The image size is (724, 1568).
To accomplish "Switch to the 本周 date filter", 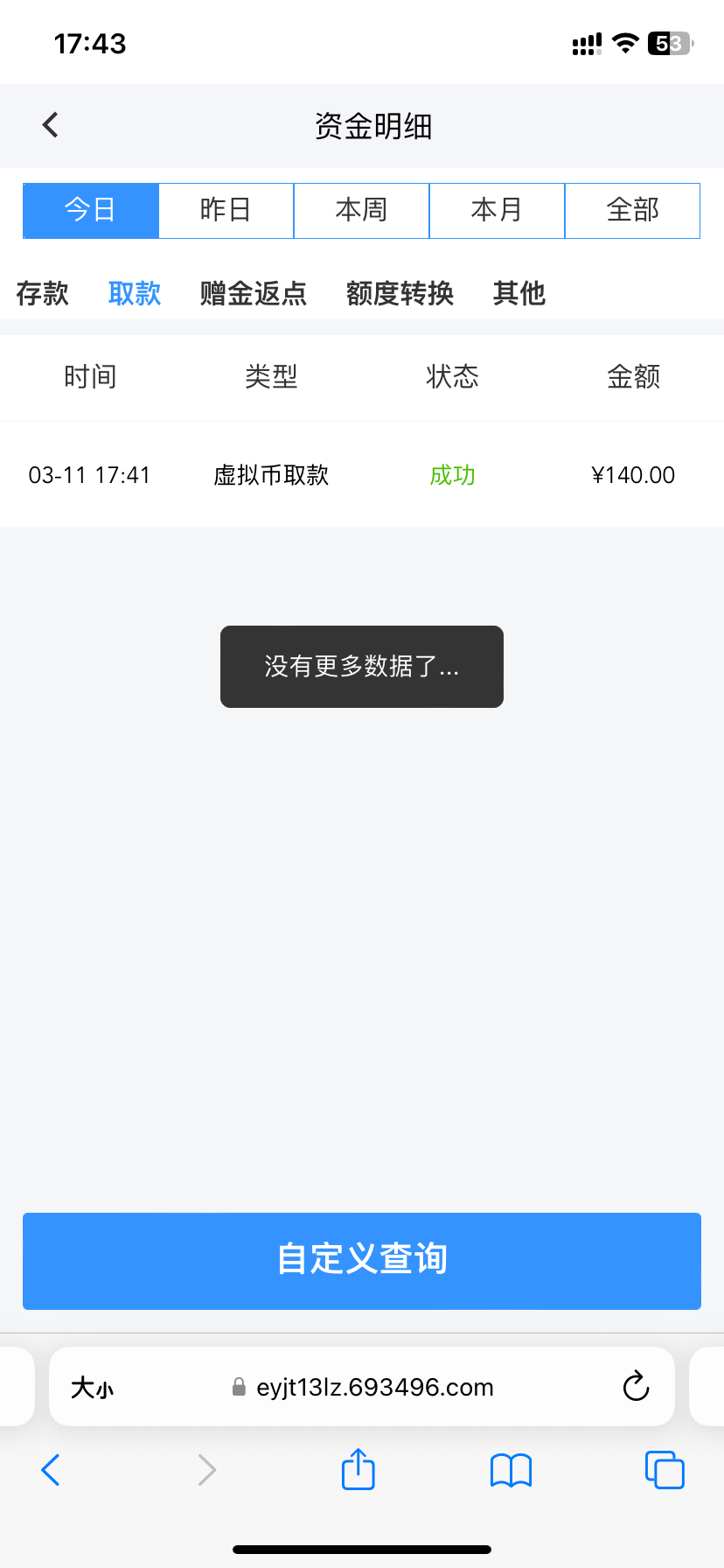I will 361,210.
